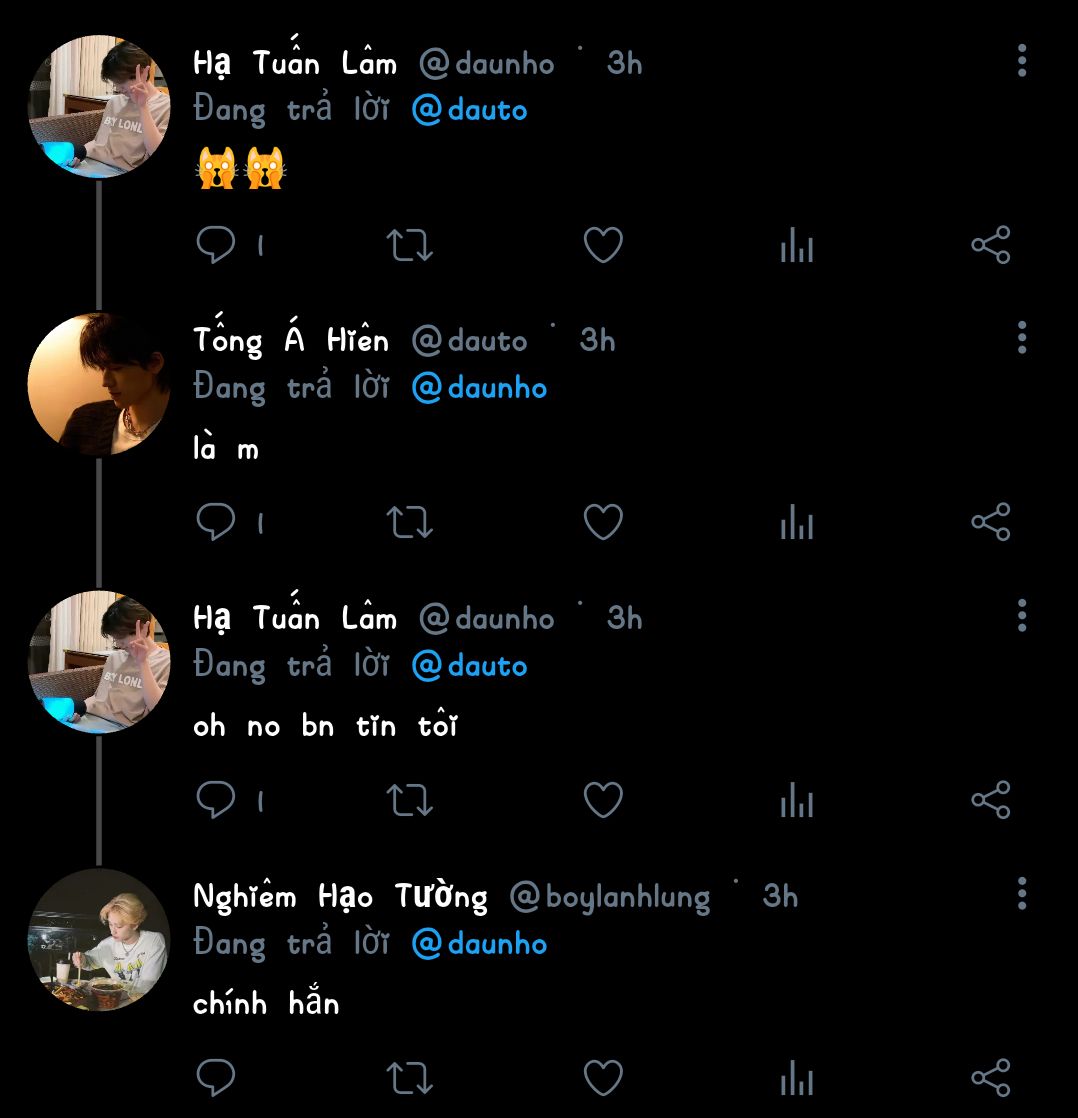View analytics of "oh no bn tin tôi" tweet
The height and width of the screenshot is (1118, 1078).
pos(797,800)
